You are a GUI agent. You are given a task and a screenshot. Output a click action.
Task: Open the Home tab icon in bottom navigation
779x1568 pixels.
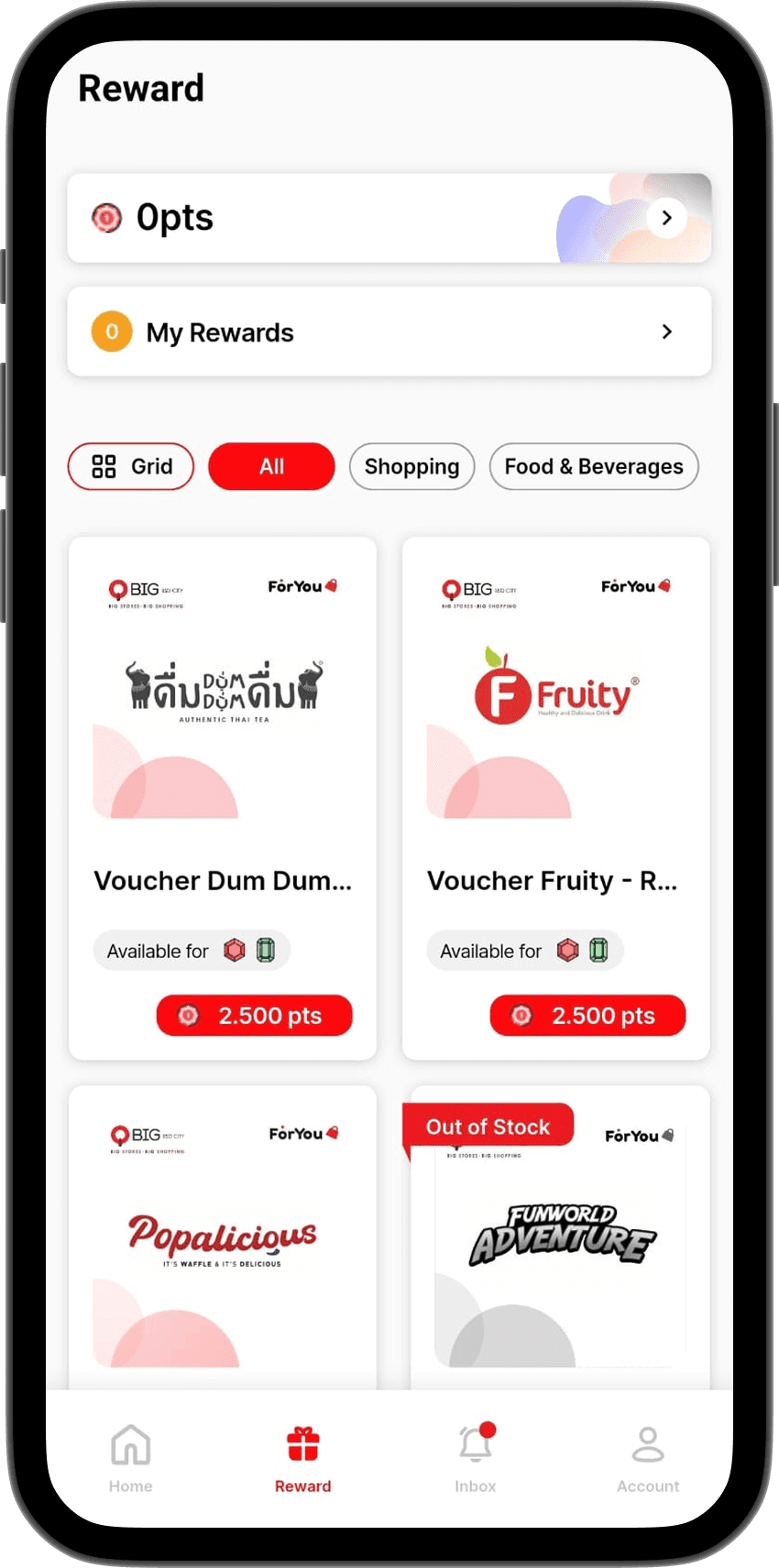tap(130, 1444)
